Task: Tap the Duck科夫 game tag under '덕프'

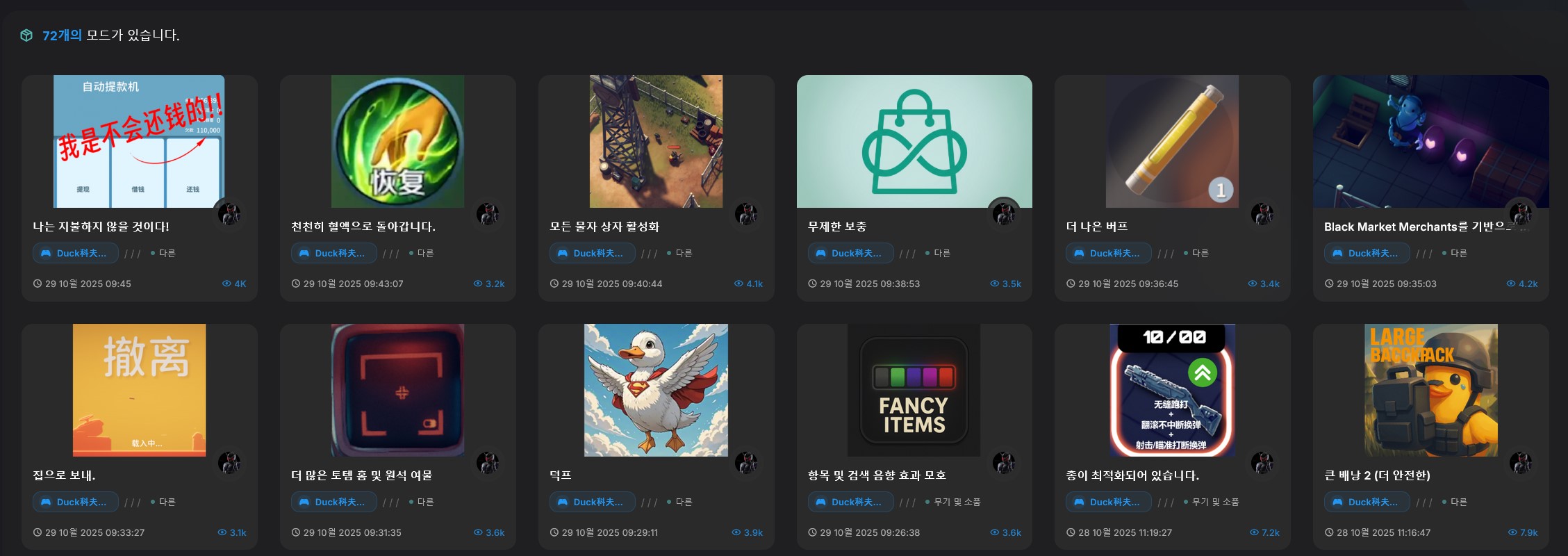Action: click(591, 502)
